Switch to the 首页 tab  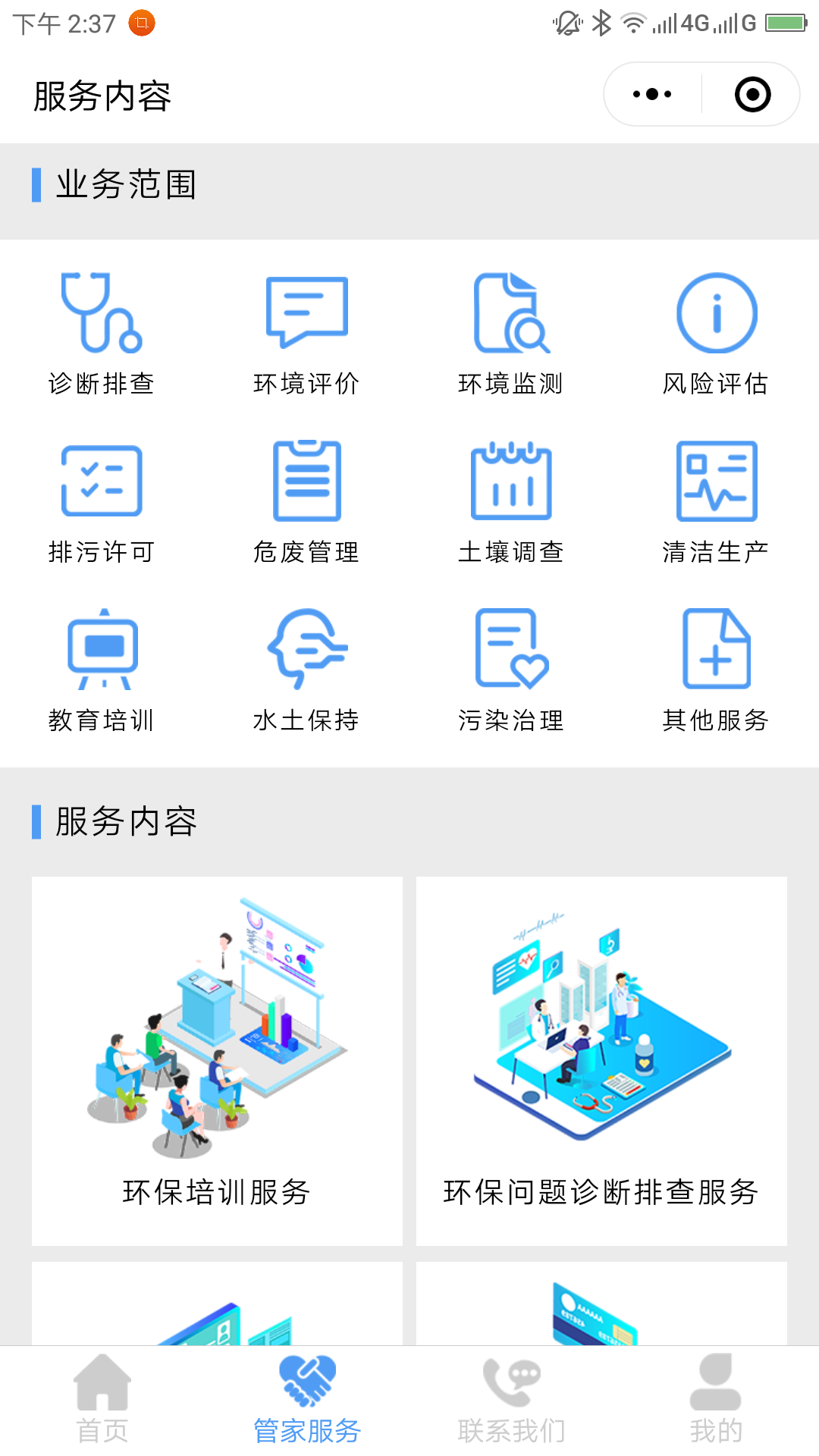click(x=102, y=1399)
